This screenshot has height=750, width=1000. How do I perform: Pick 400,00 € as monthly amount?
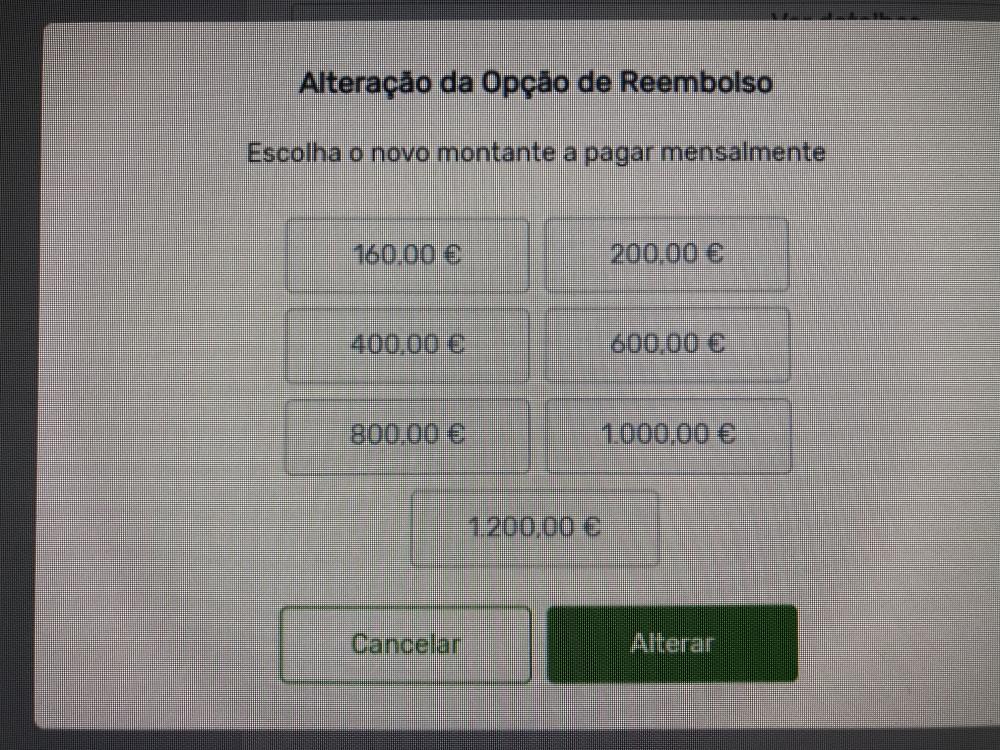[x=407, y=345]
